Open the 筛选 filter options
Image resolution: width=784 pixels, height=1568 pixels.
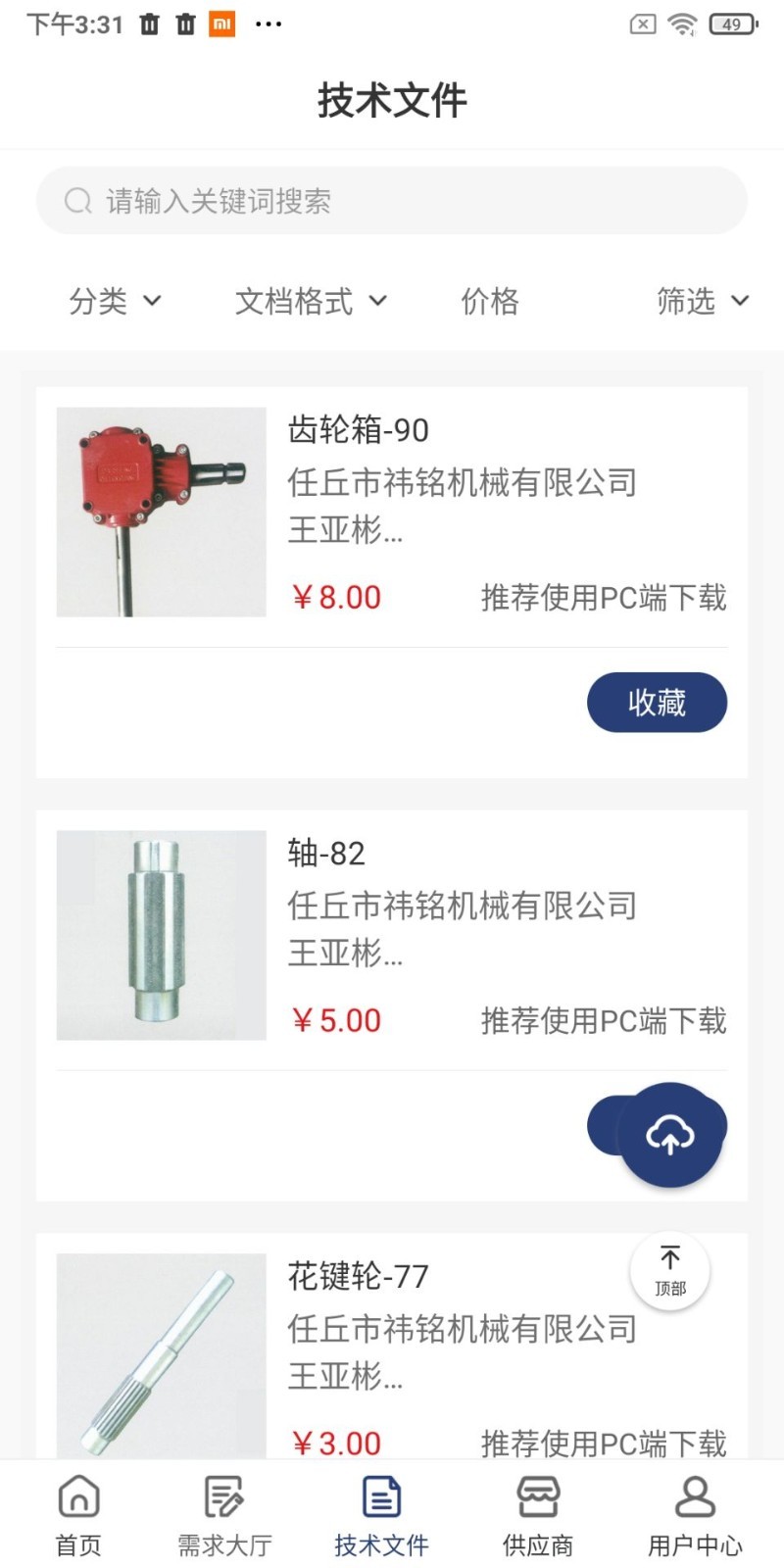click(702, 302)
